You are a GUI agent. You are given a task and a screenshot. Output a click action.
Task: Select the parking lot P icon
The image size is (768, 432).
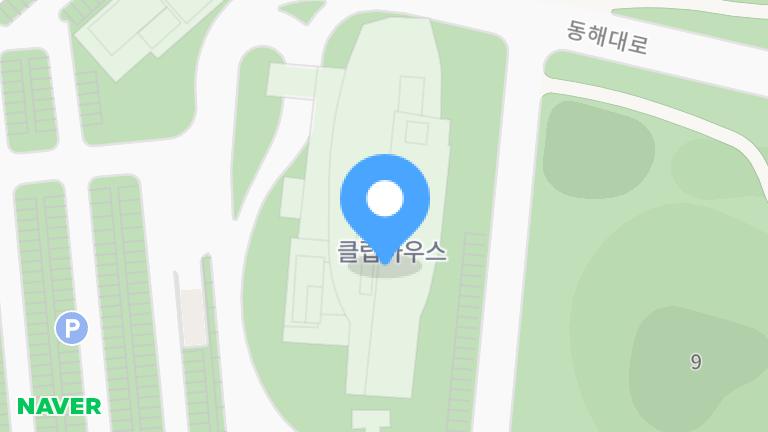[x=71, y=327]
